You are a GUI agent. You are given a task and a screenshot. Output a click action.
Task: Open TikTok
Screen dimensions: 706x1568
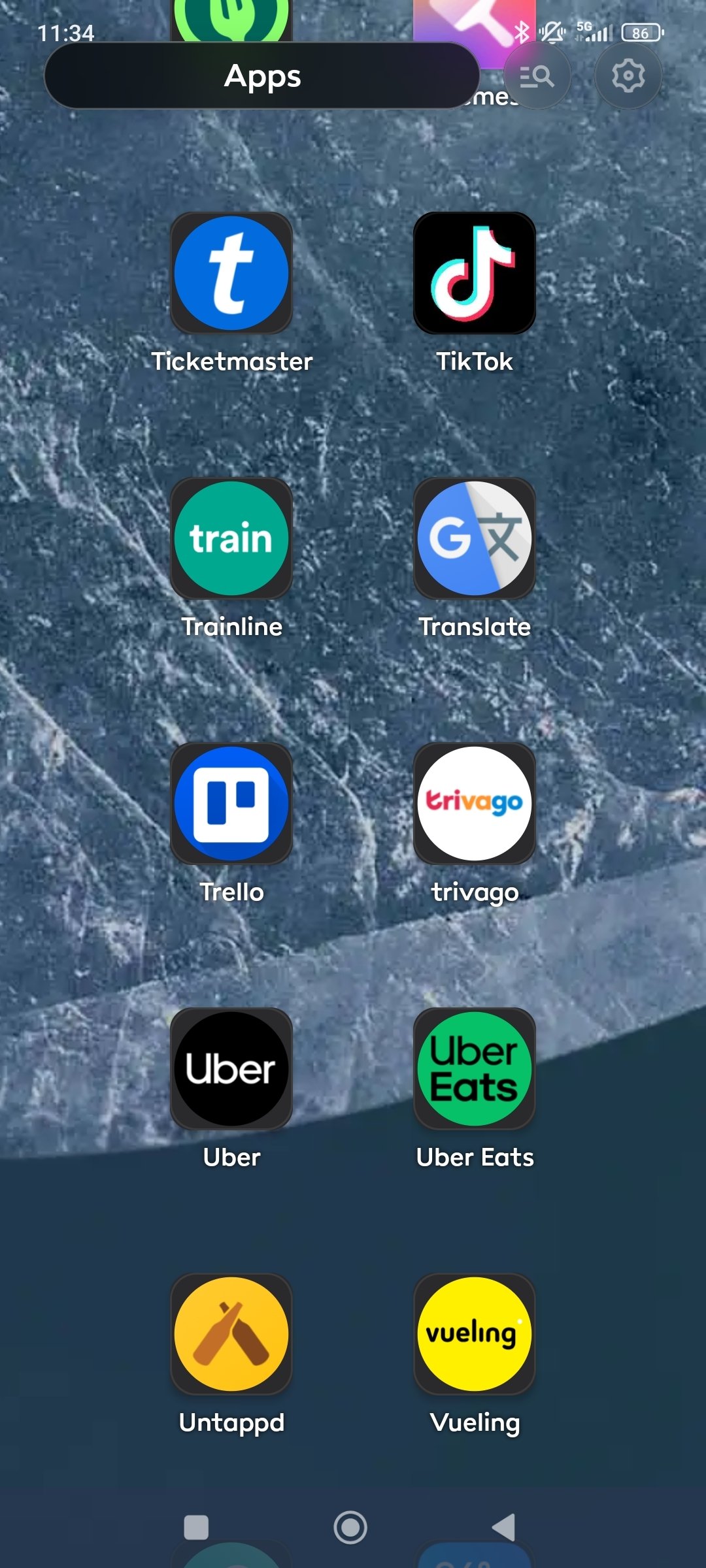click(475, 273)
